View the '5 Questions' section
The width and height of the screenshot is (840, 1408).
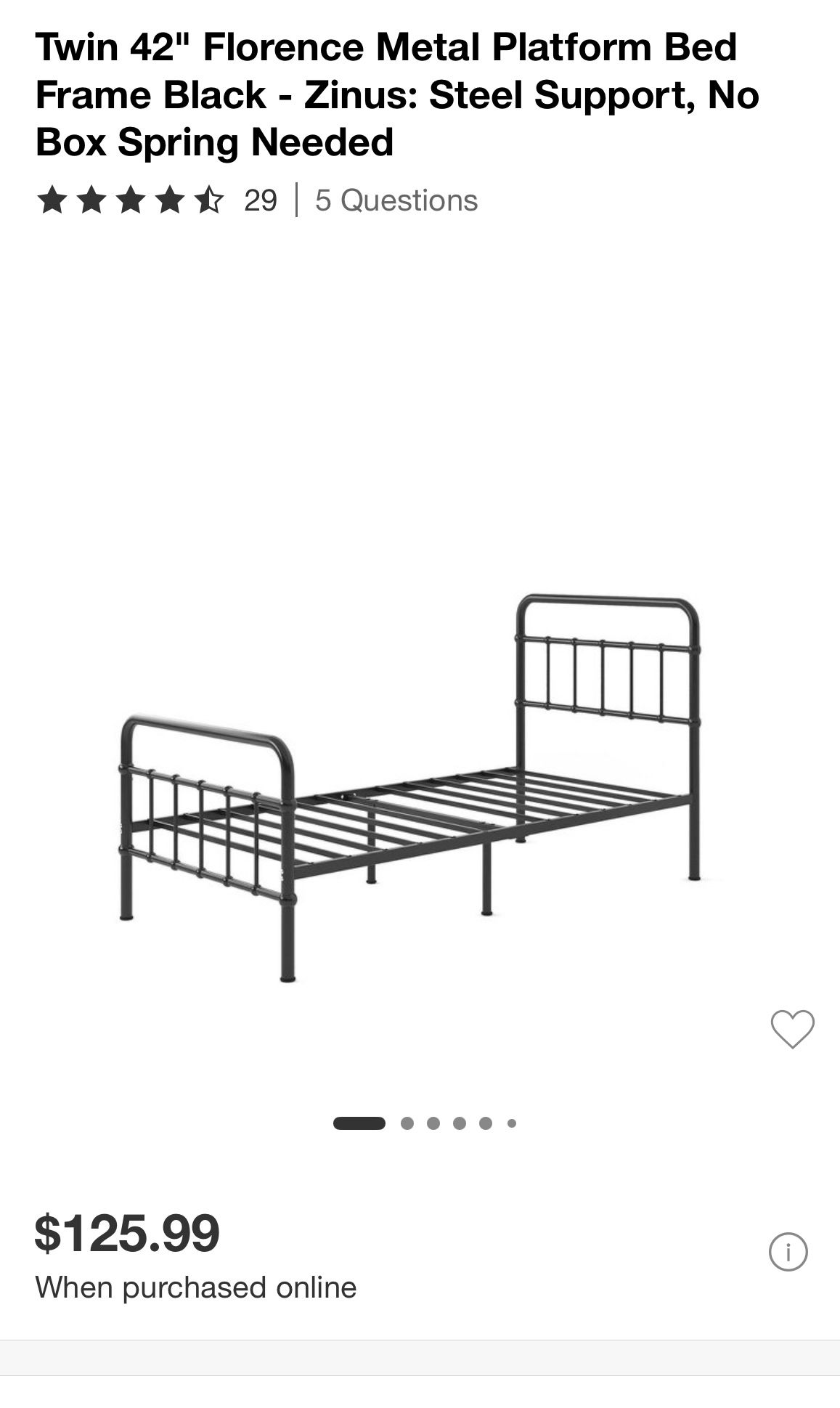(394, 200)
